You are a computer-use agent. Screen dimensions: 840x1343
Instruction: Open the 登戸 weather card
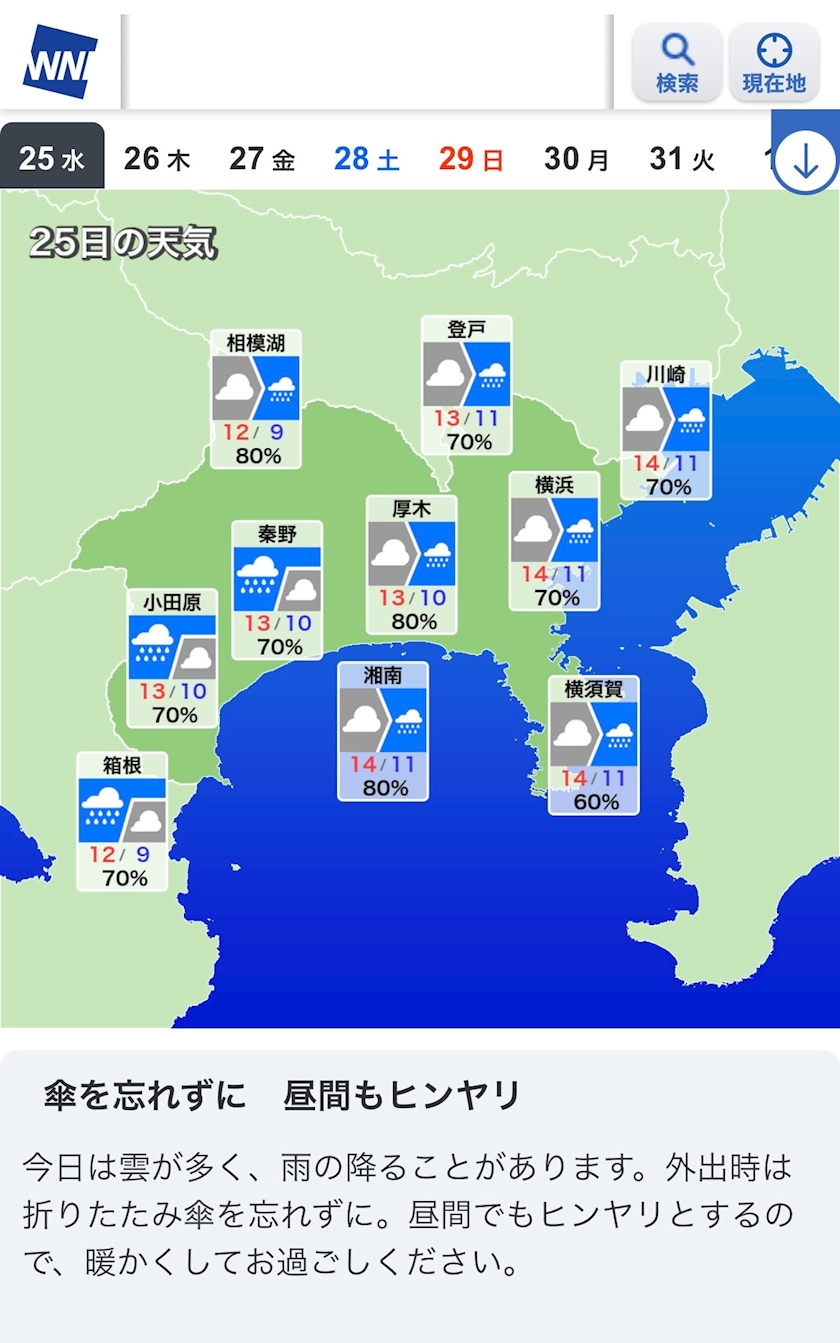point(466,385)
